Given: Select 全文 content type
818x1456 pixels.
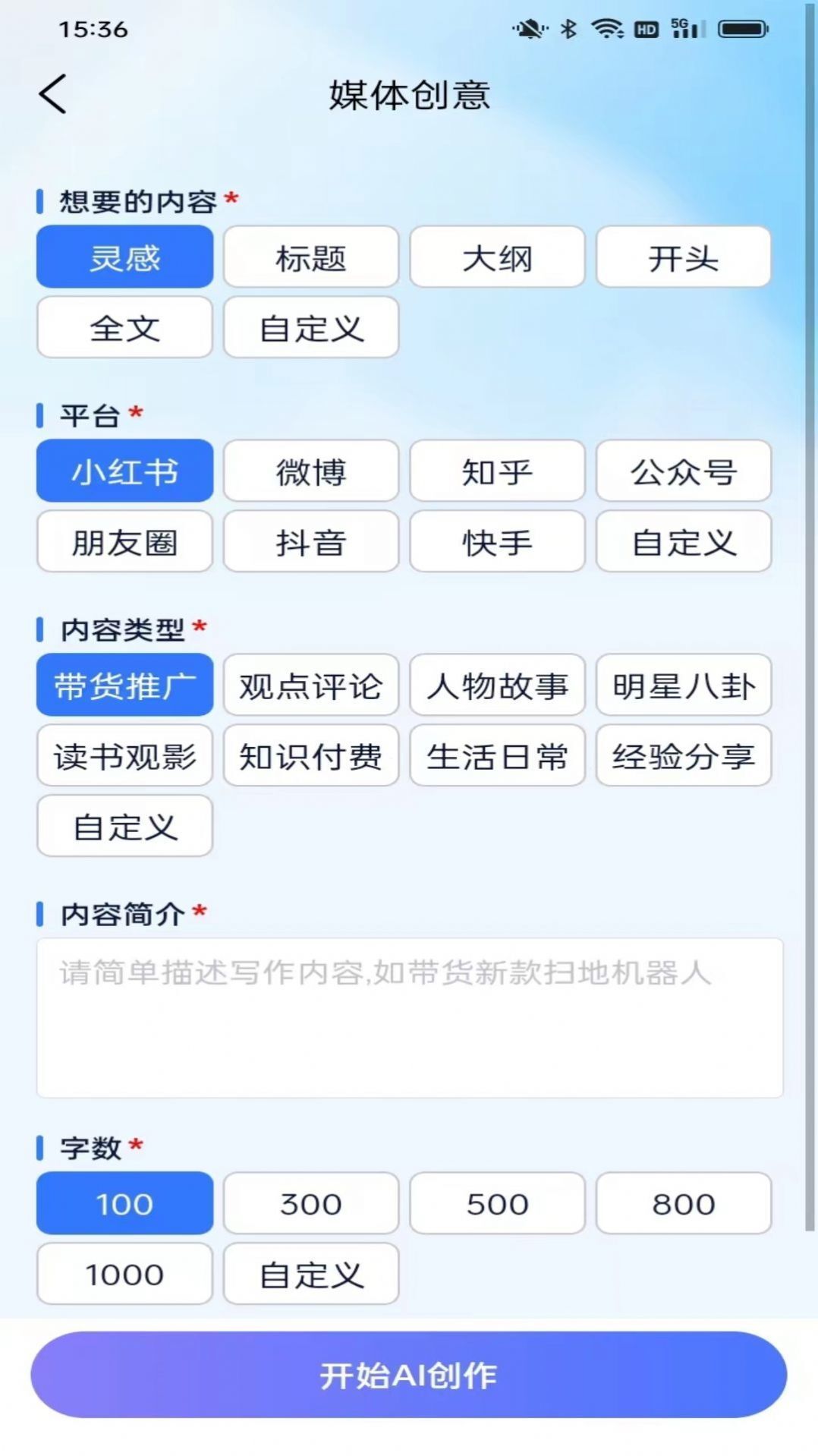Looking at the screenshot, I should [124, 328].
